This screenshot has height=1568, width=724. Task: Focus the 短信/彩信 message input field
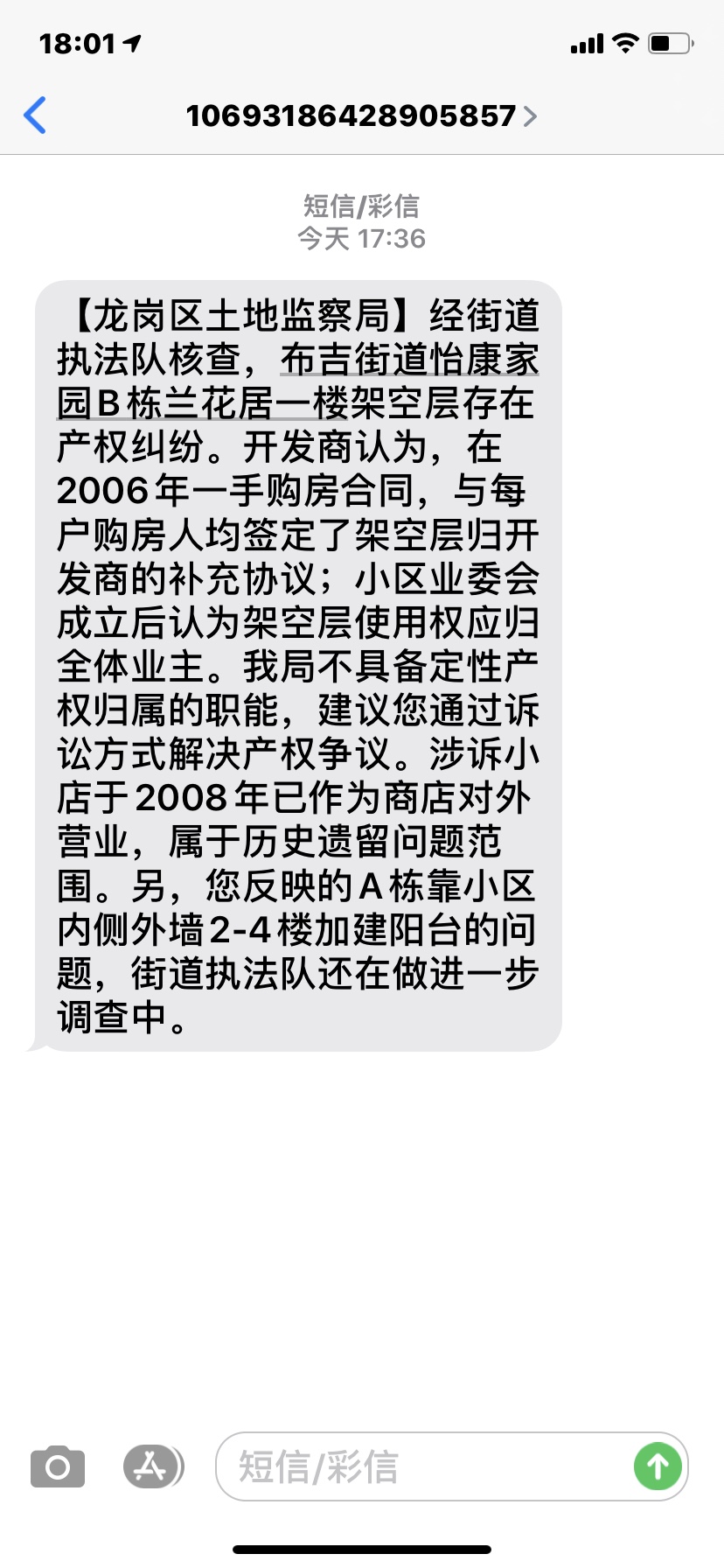pos(420,1466)
